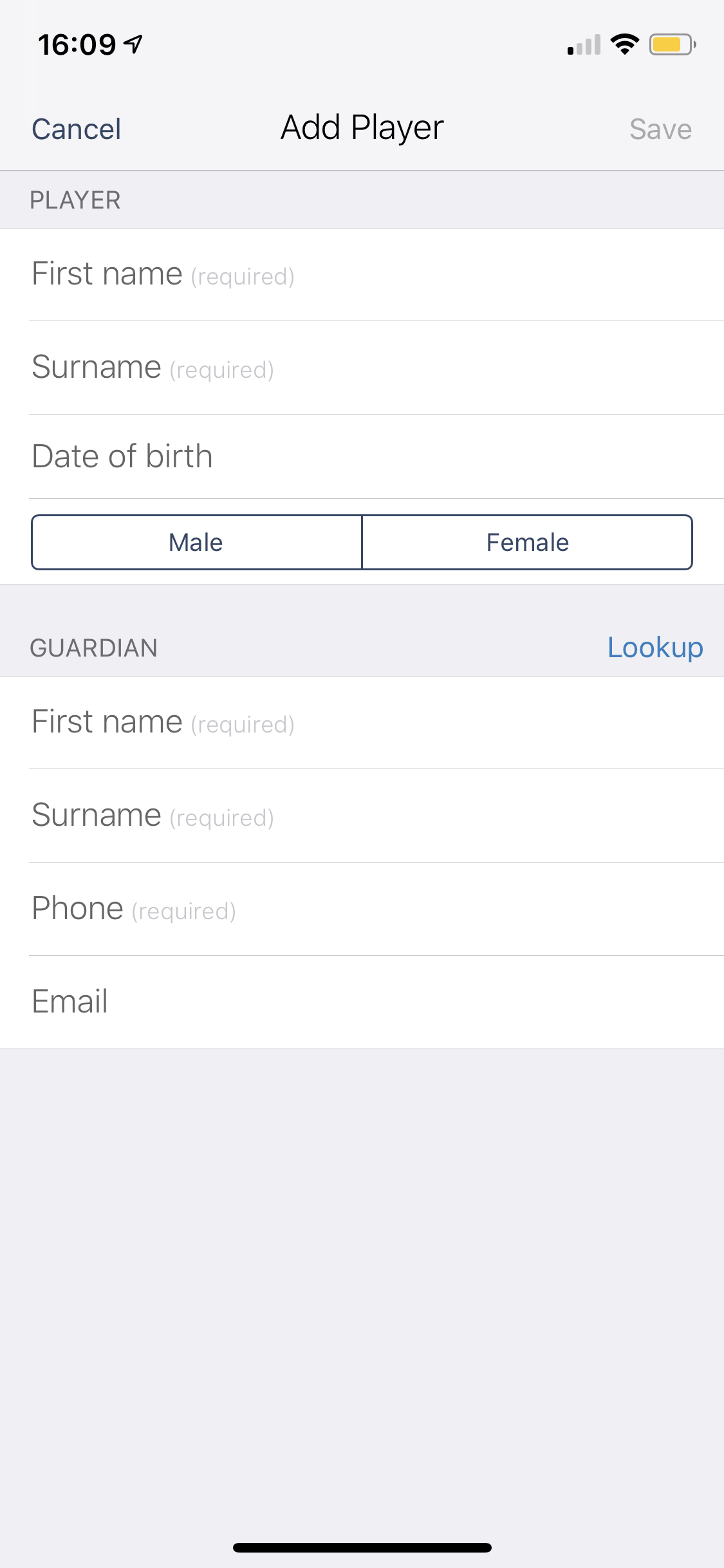Focus the guardian Phone field
The image size is (724, 1568).
point(360,910)
